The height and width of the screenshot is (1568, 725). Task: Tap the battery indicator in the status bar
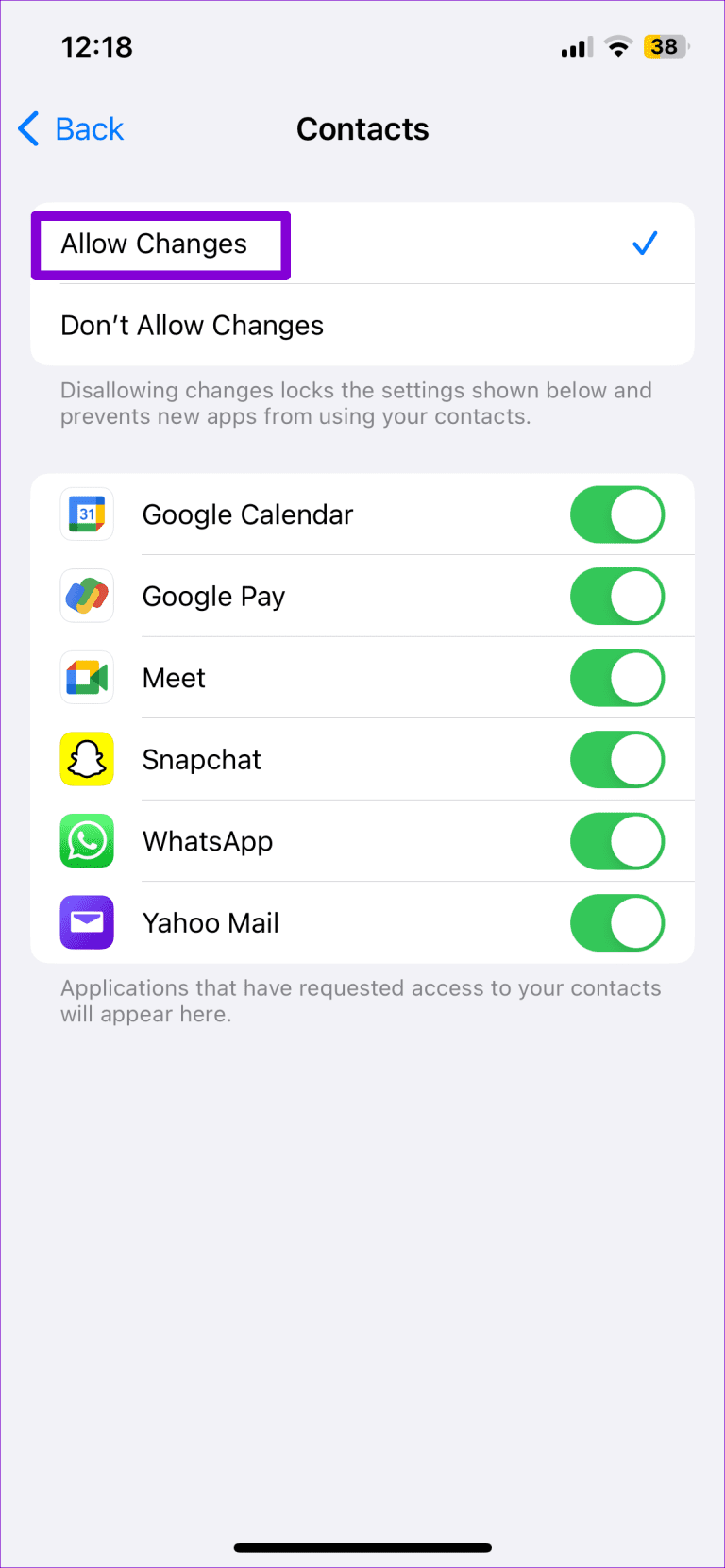(x=665, y=46)
